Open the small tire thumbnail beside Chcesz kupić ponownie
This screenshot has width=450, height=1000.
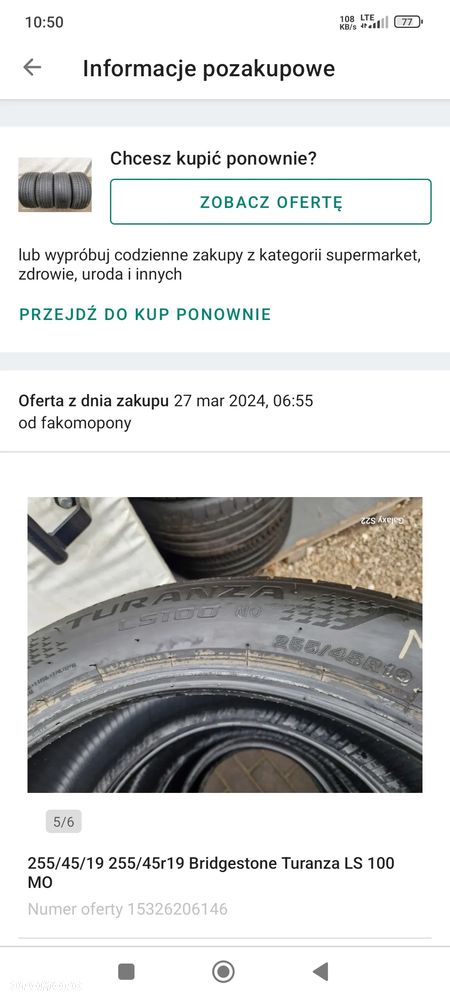(x=55, y=185)
